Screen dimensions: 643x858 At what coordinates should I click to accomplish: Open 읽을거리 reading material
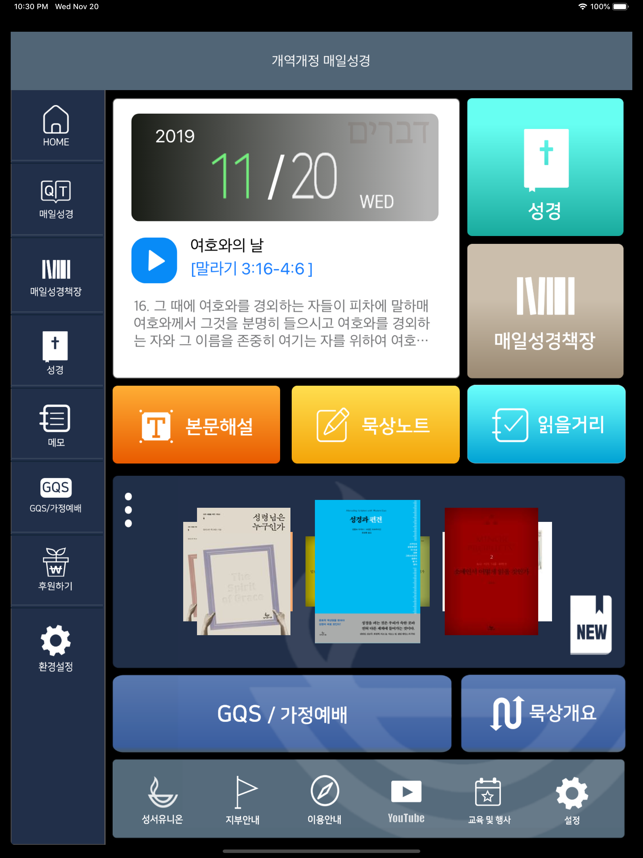coord(546,425)
